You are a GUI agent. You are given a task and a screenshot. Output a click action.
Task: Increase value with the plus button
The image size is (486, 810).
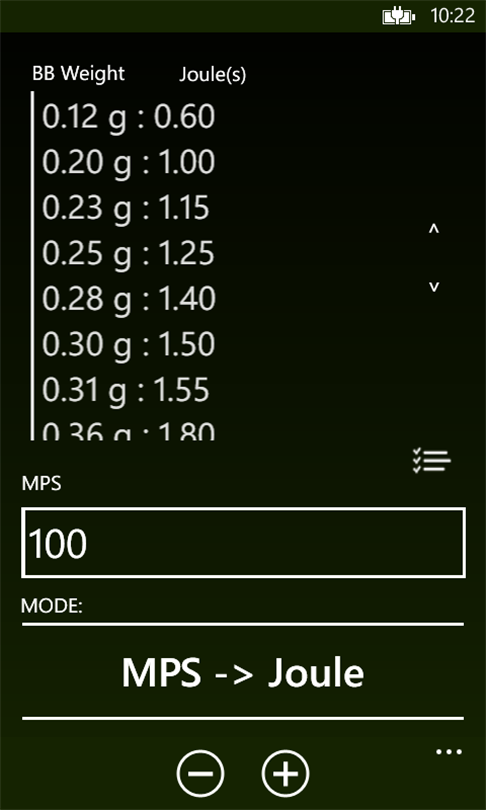pyautogui.click(x=285, y=773)
